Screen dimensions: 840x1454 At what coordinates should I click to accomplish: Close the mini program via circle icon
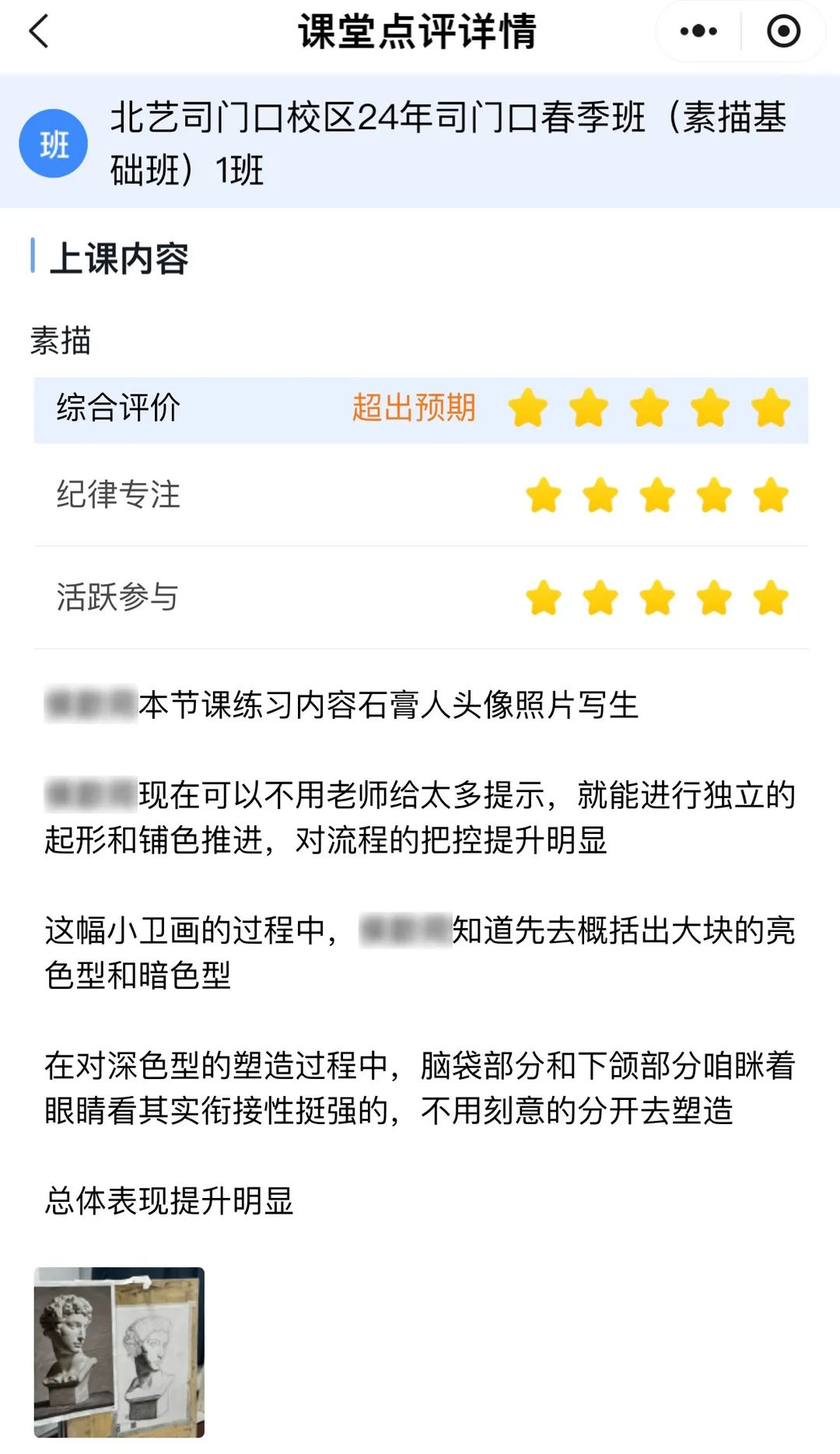tap(782, 32)
